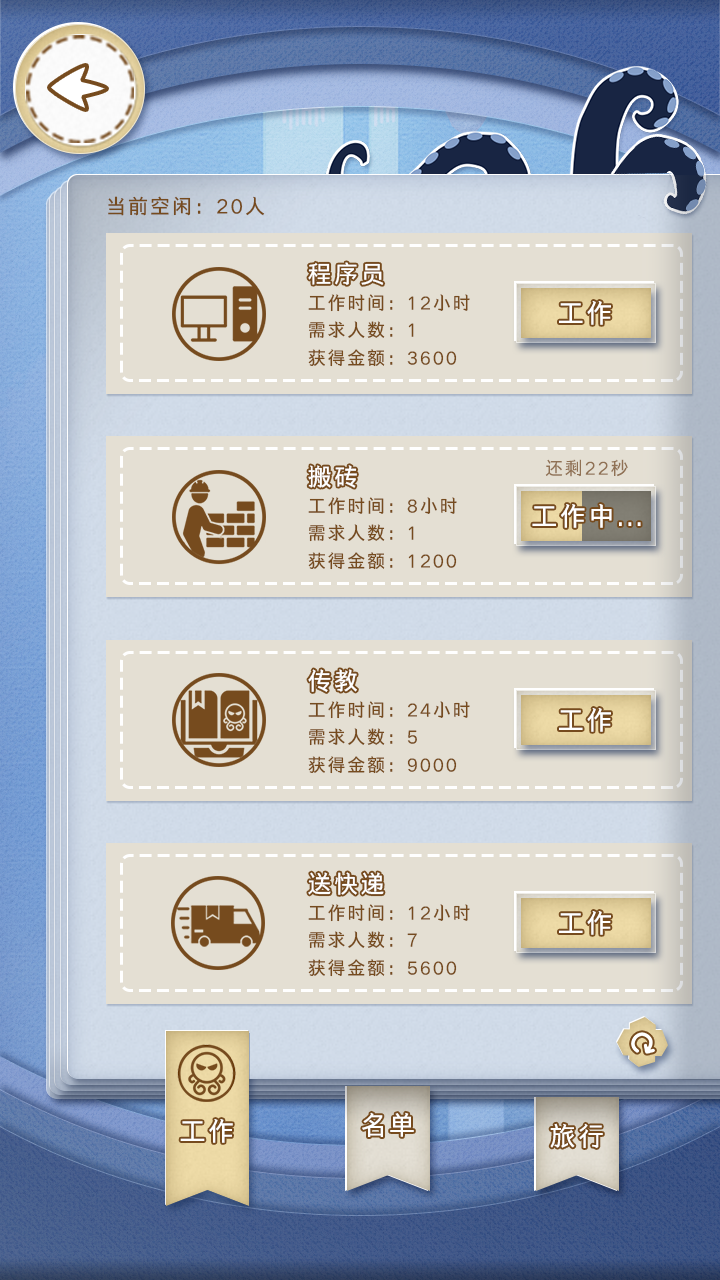Image resolution: width=720 pixels, height=1280 pixels.
Task: Click the 获得金额：9000 reward text
Action: 381,765
